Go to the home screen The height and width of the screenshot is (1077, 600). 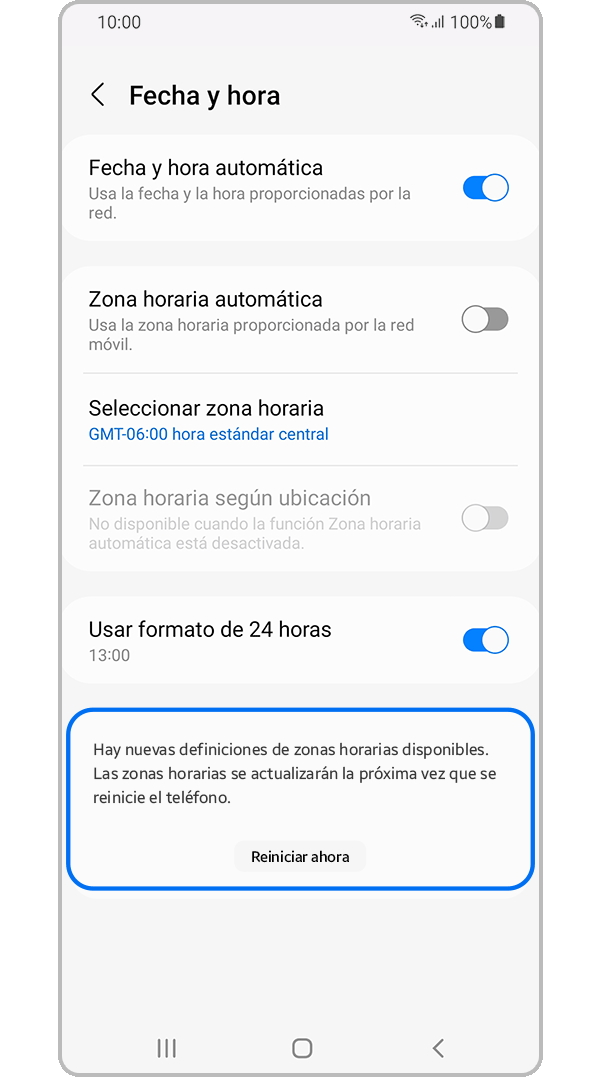(302, 1048)
